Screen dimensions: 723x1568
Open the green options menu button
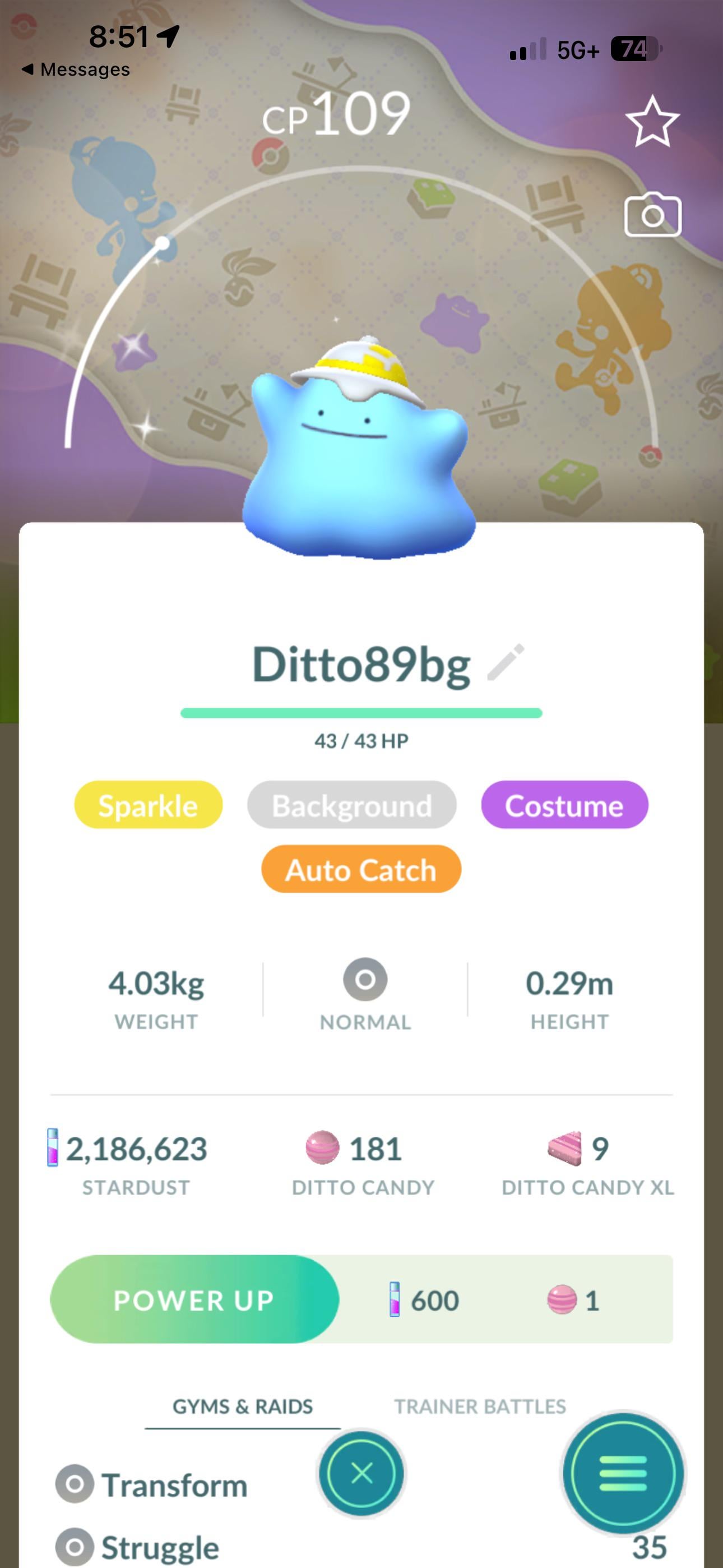[x=622, y=1474]
